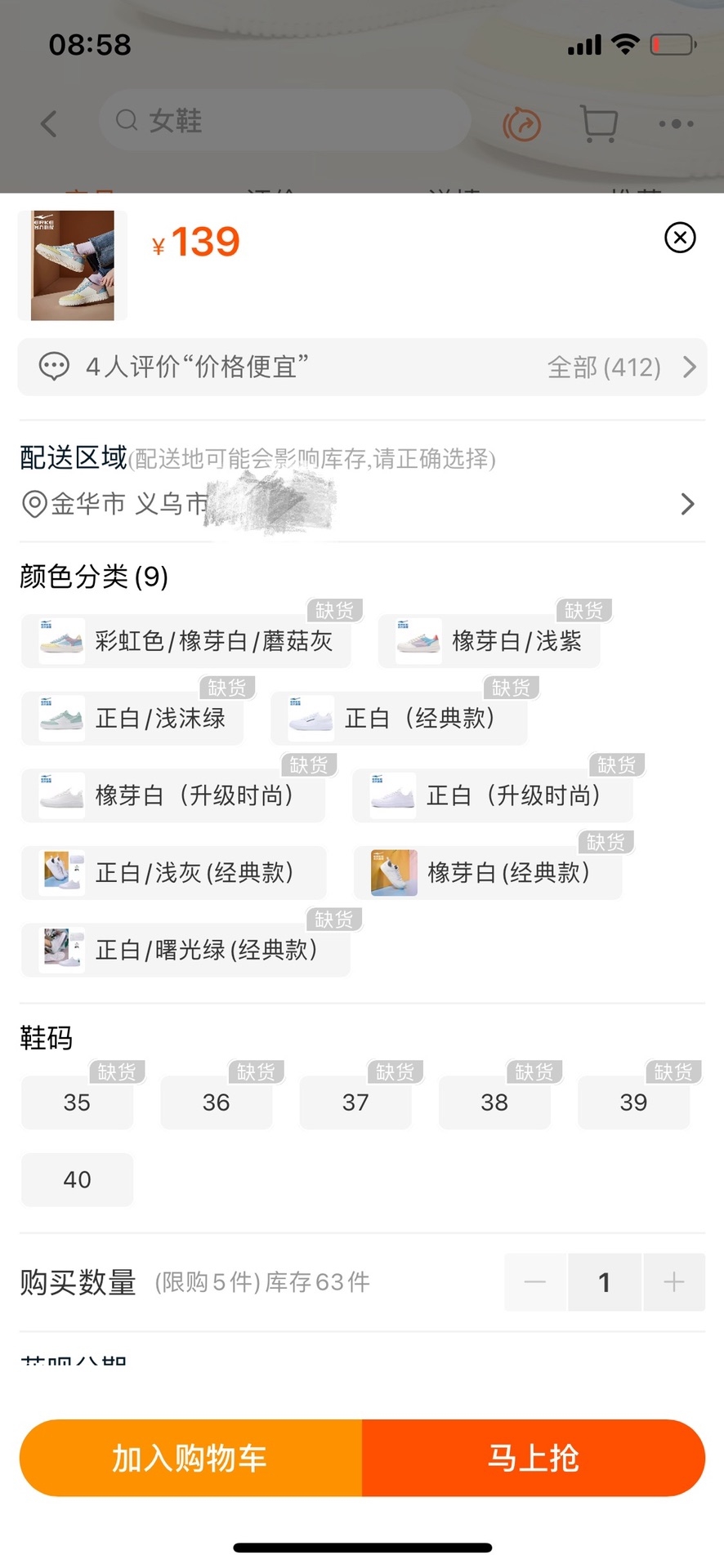The image size is (724, 1568).
Task: Select 正白/曙光绿 (经典款) color
Action: coord(185,950)
